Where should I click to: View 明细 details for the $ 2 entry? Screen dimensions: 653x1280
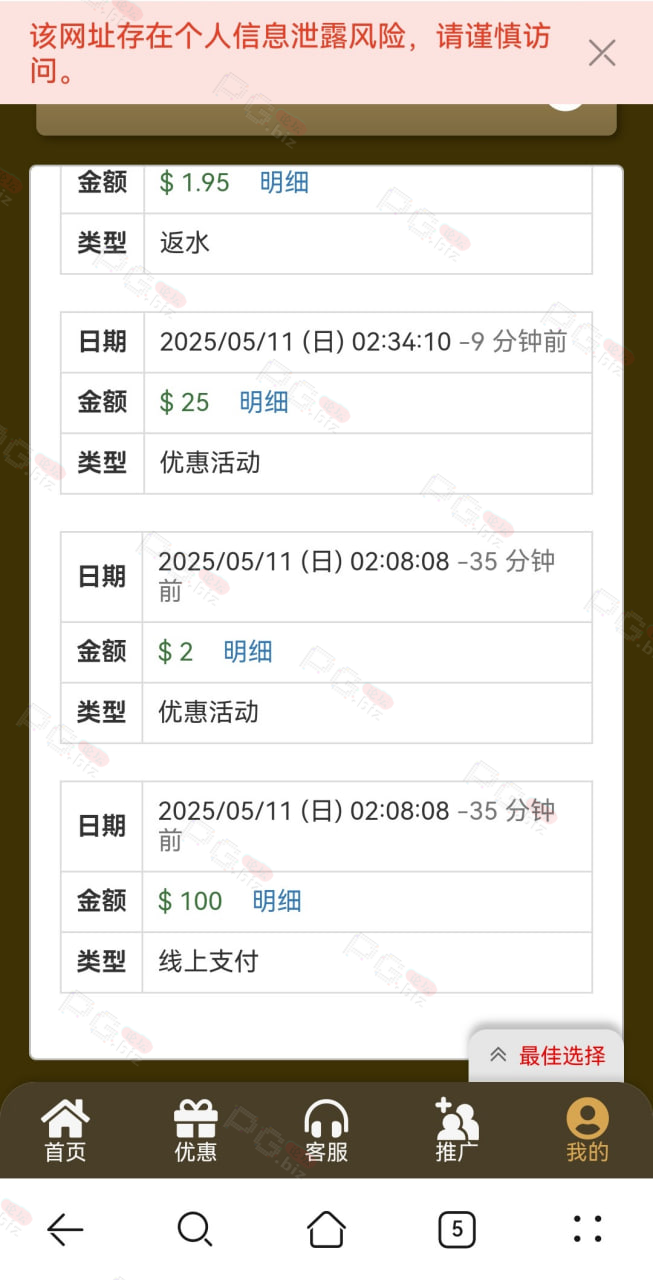pyautogui.click(x=248, y=652)
